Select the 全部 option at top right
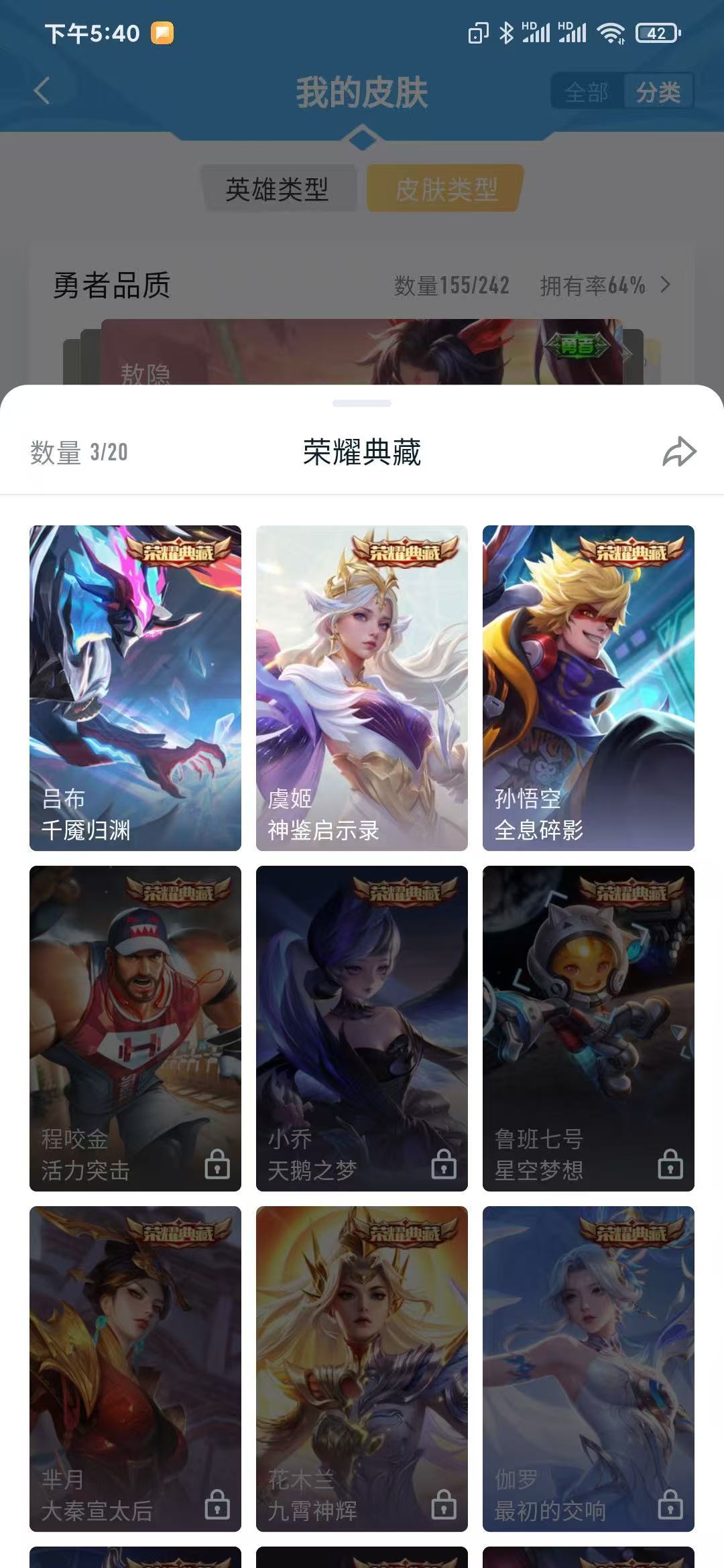Screen dimensions: 724x1568 click(x=585, y=92)
